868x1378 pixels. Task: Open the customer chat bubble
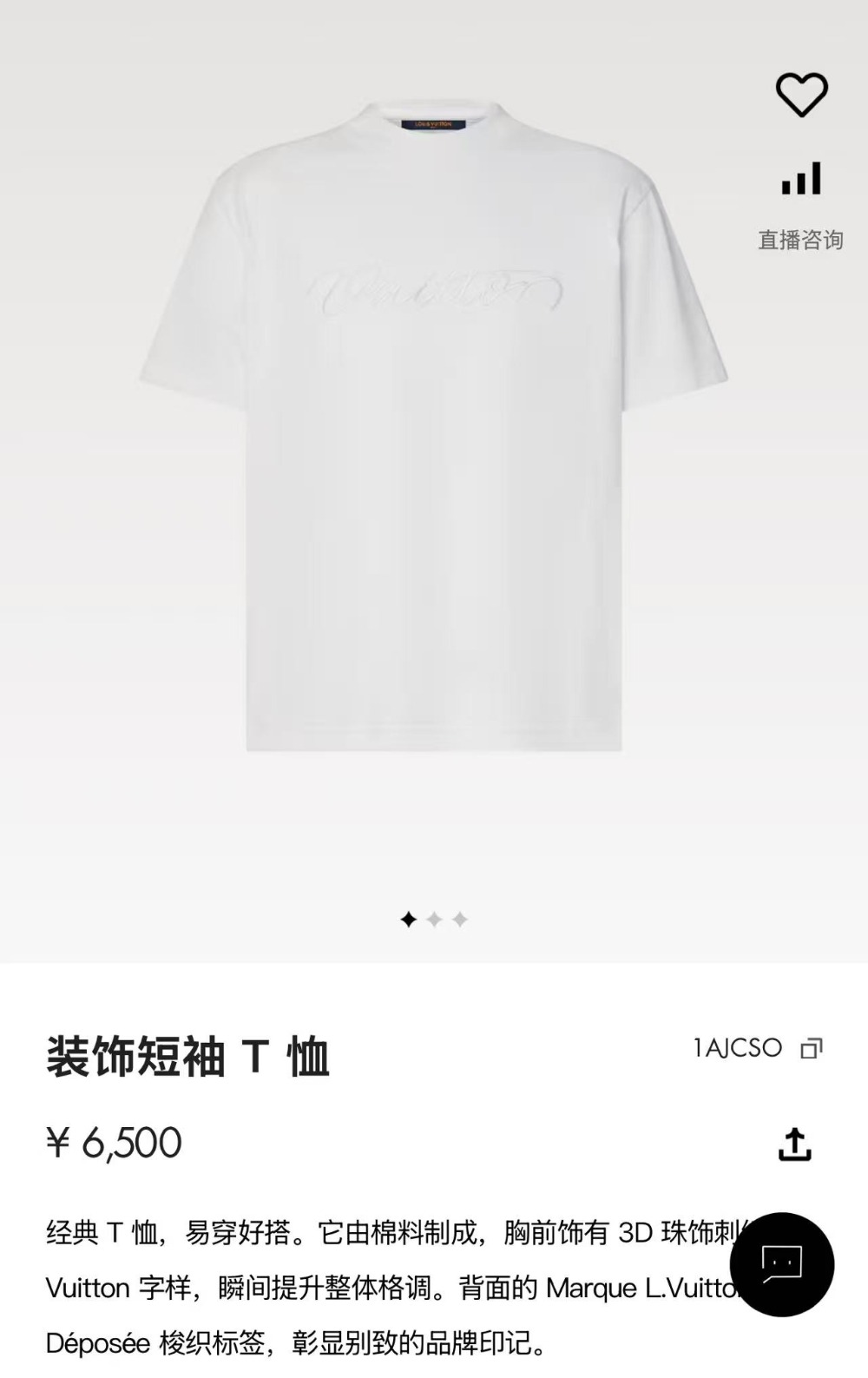[781, 1263]
